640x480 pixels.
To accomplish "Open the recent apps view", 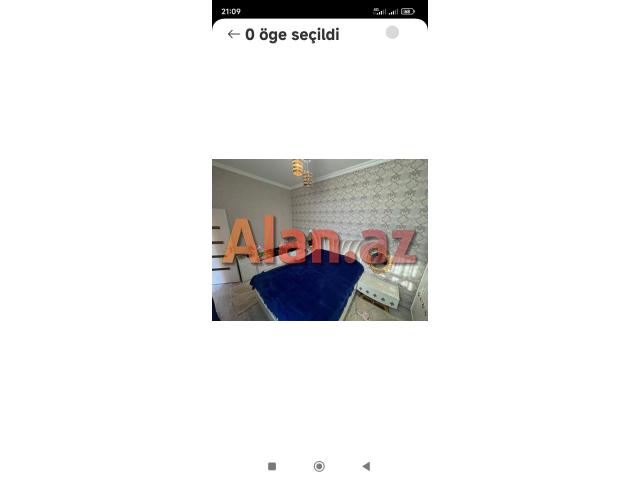I will 272,466.
